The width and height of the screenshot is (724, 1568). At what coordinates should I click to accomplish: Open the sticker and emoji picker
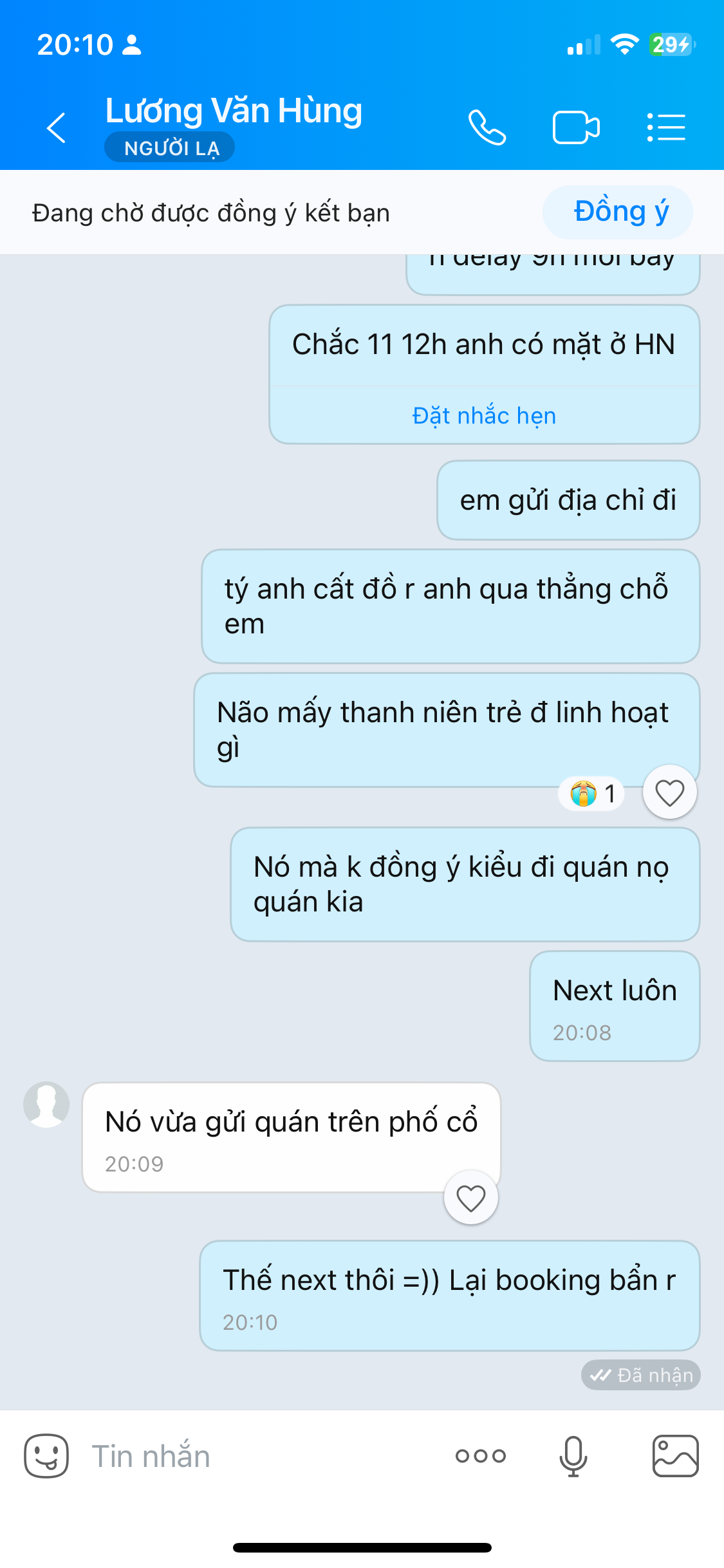coord(46,1456)
